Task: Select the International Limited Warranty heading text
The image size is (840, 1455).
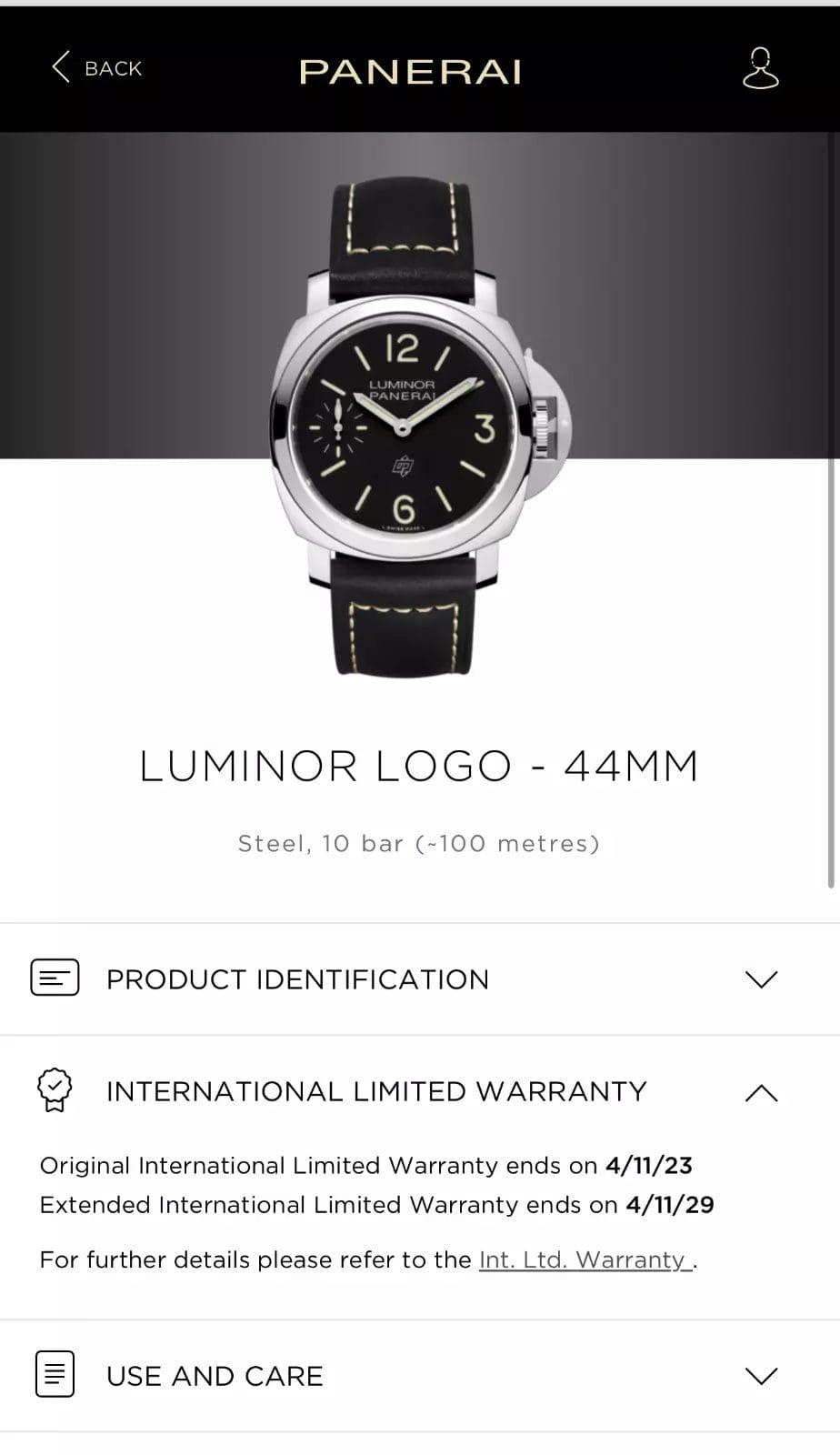Action: 375,1091
